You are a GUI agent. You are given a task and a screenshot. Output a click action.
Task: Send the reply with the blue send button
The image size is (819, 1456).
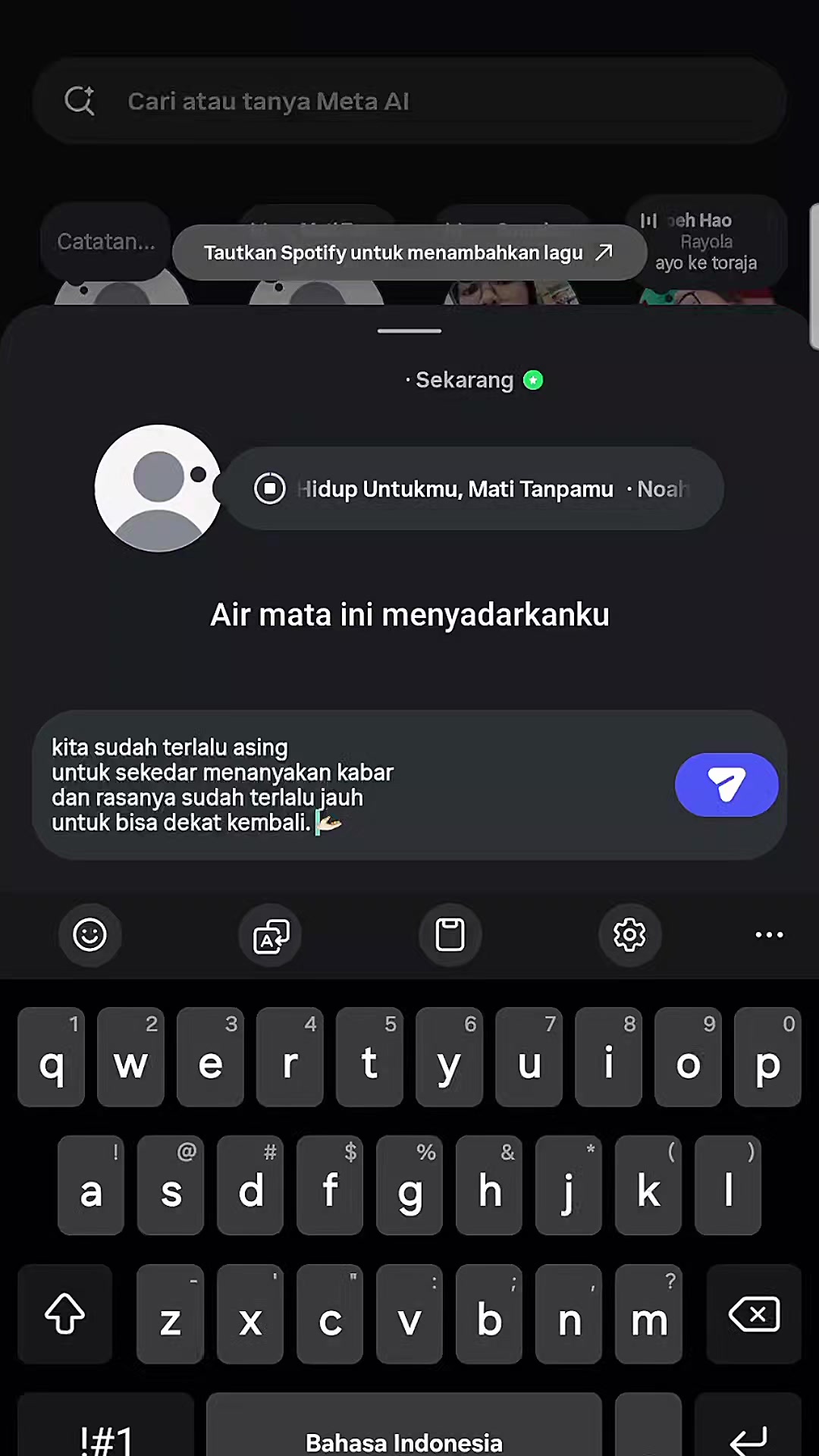726,785
